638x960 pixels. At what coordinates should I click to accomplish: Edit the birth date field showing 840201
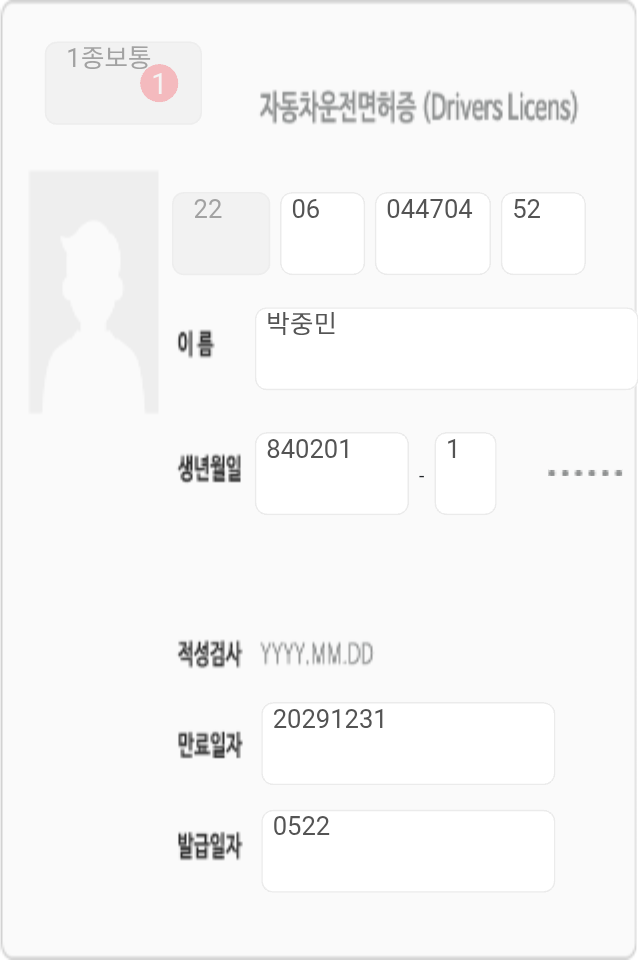[x=332, y=473]
